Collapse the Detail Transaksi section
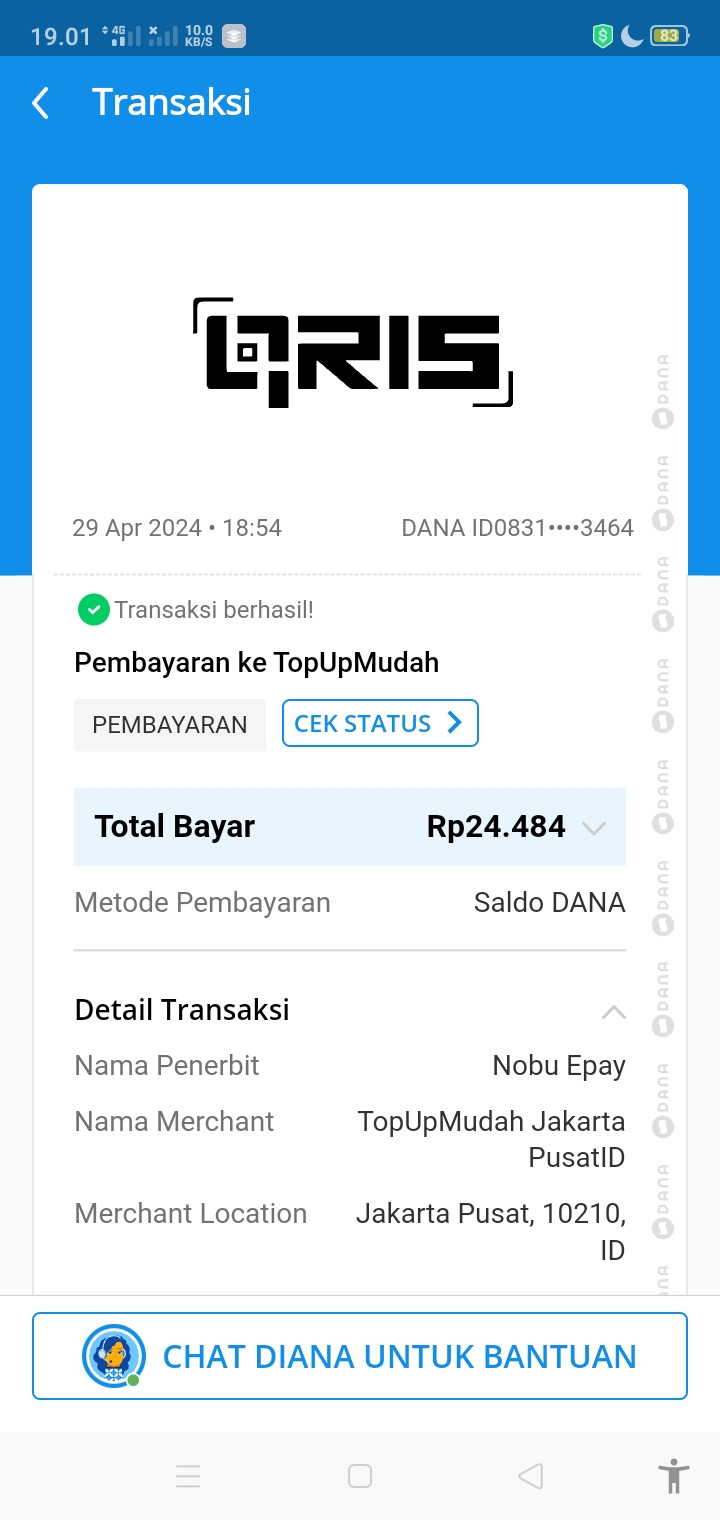The height and width of the screenshot is (1520, 720). pyautogui.click(x=613, y=1012)
